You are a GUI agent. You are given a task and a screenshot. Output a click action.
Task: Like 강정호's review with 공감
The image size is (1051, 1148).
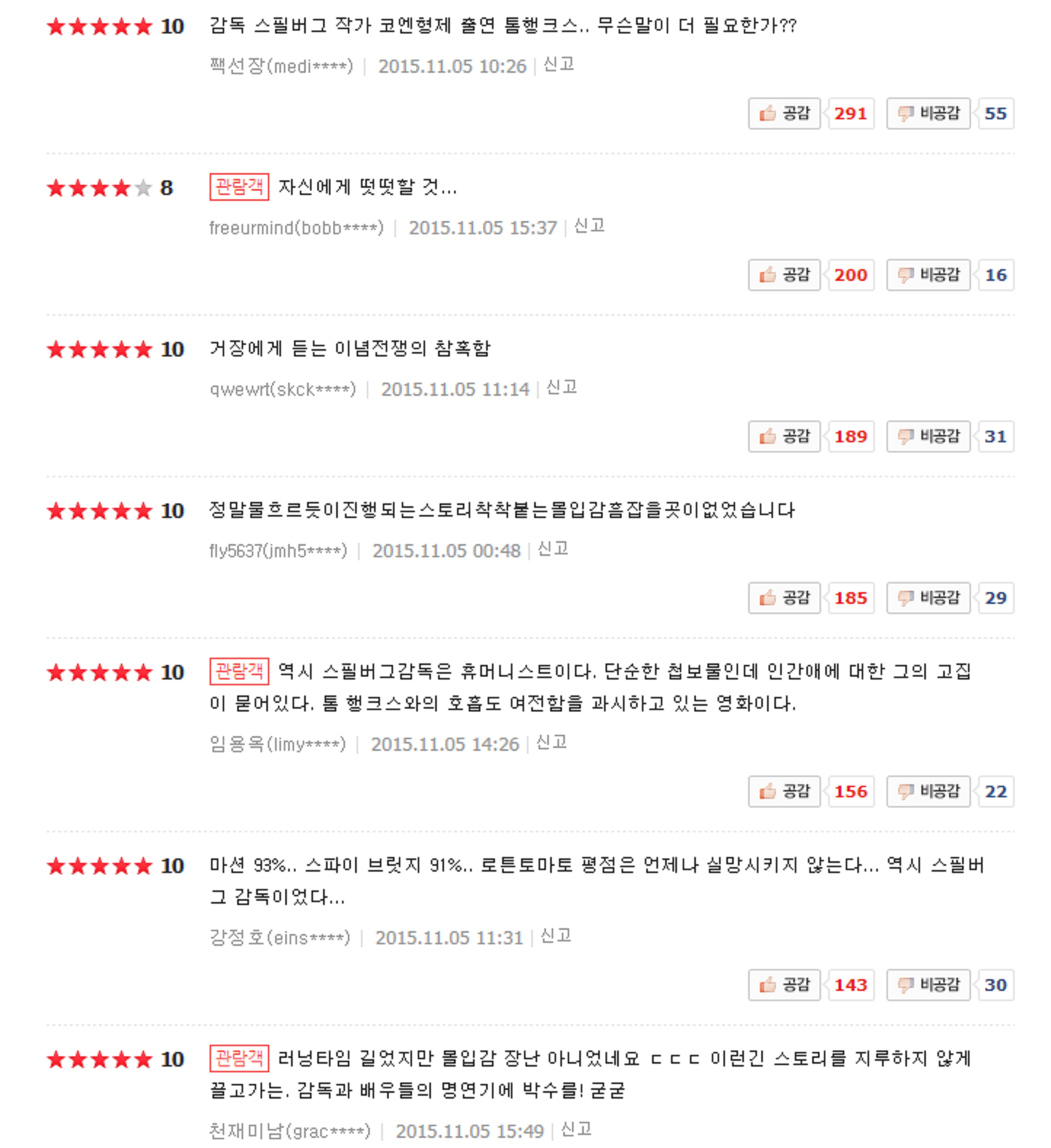(x=784, y=985)
